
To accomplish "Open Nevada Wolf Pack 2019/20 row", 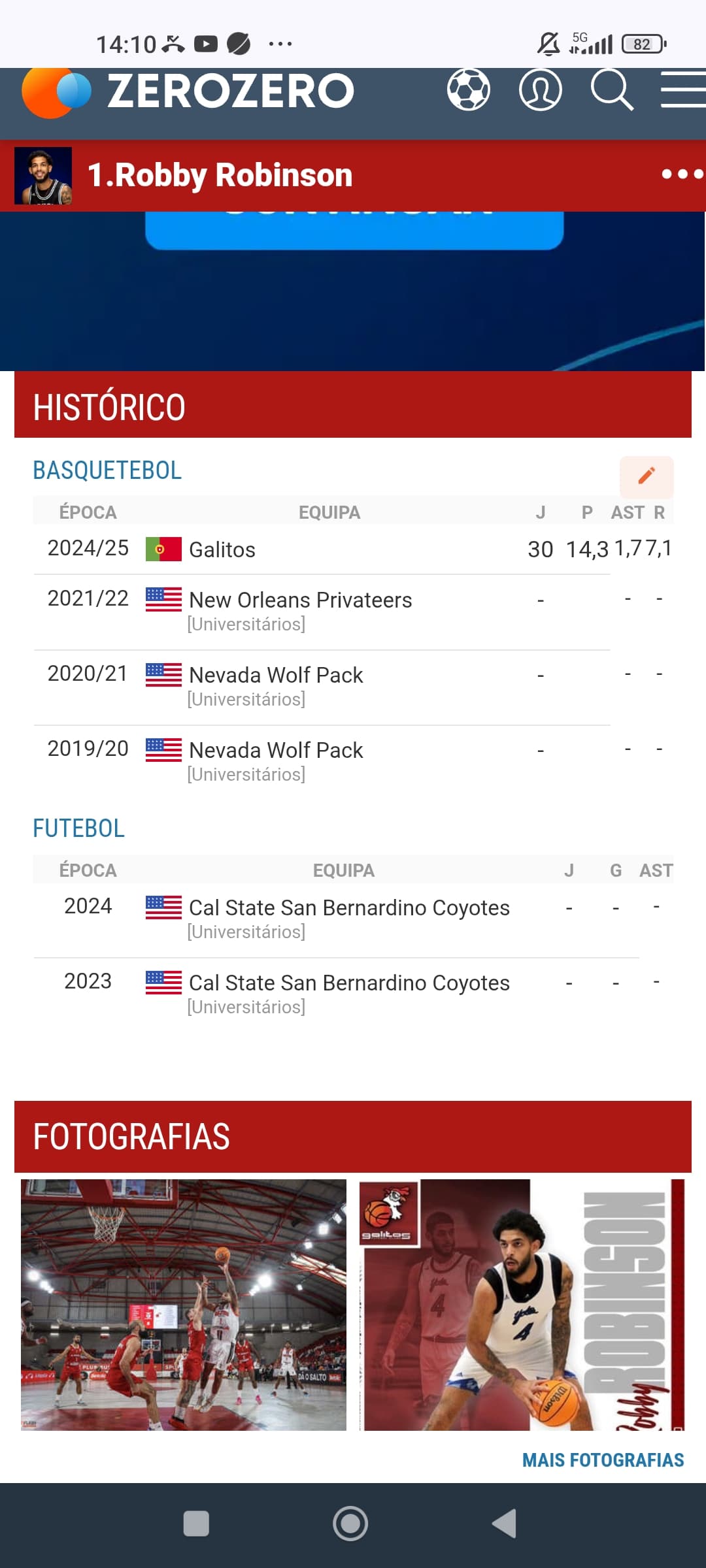I will point(353,762).
